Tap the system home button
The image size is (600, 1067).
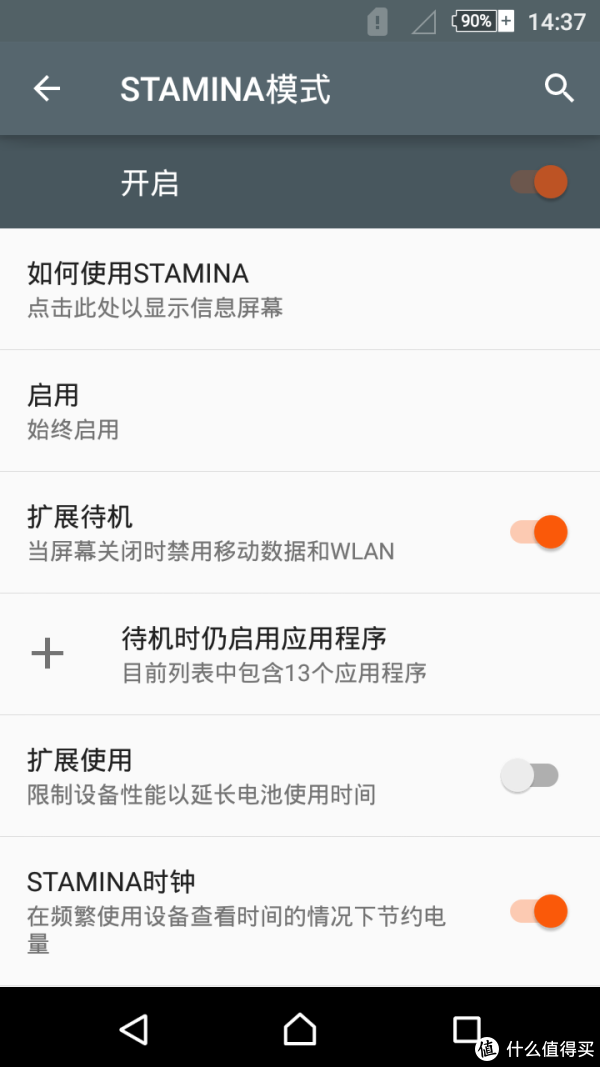coord(300,1029)
